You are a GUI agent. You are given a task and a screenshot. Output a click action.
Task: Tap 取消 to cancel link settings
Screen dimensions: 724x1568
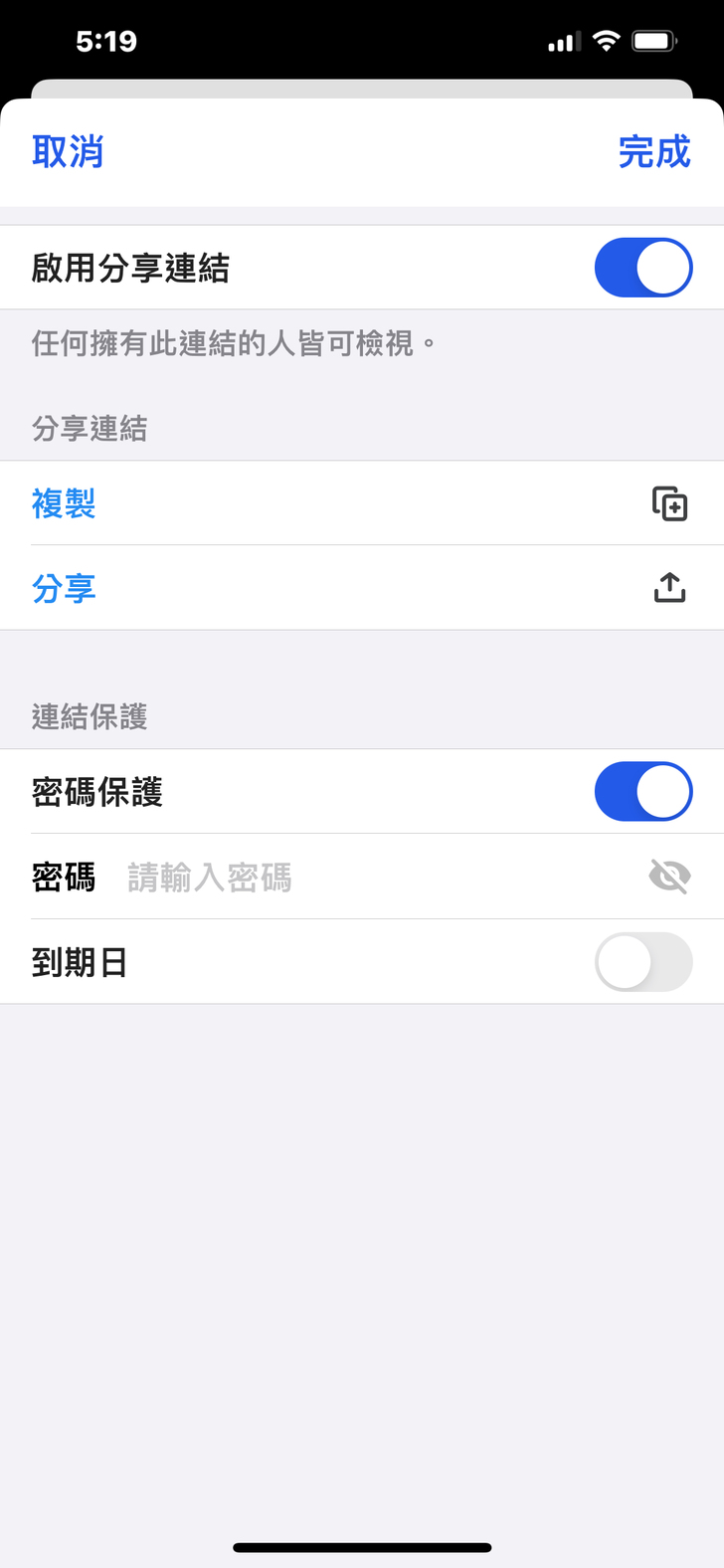68,152
